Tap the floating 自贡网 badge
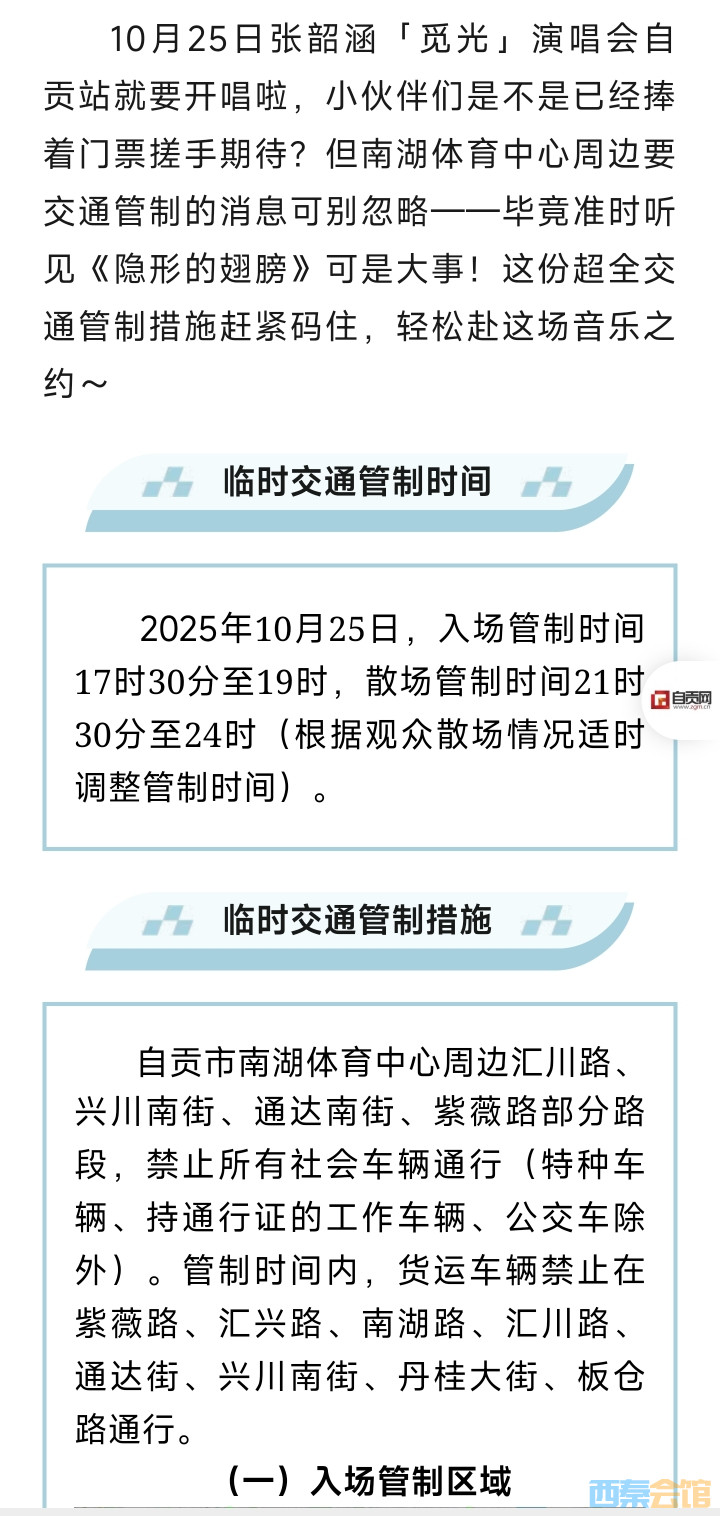The width and height of the screenshot is (720, 1516). pos(690,700)
